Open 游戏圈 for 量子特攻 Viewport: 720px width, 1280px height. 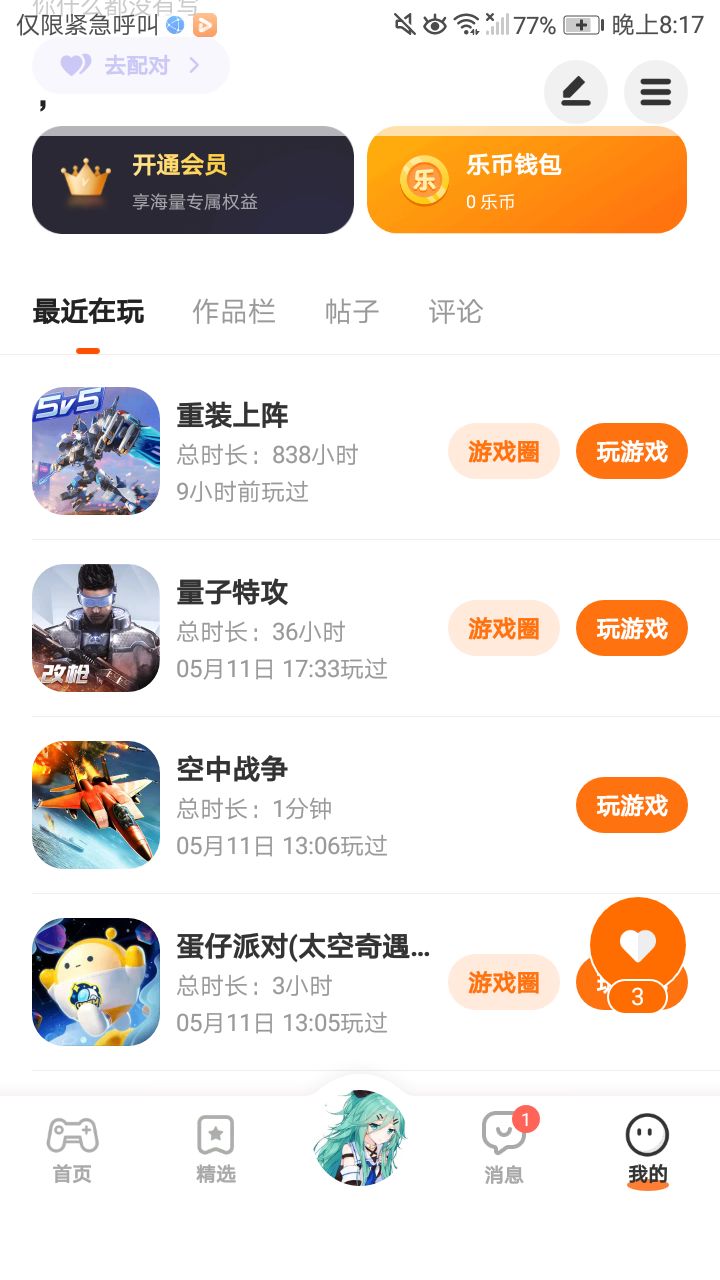tap(503, 629)
